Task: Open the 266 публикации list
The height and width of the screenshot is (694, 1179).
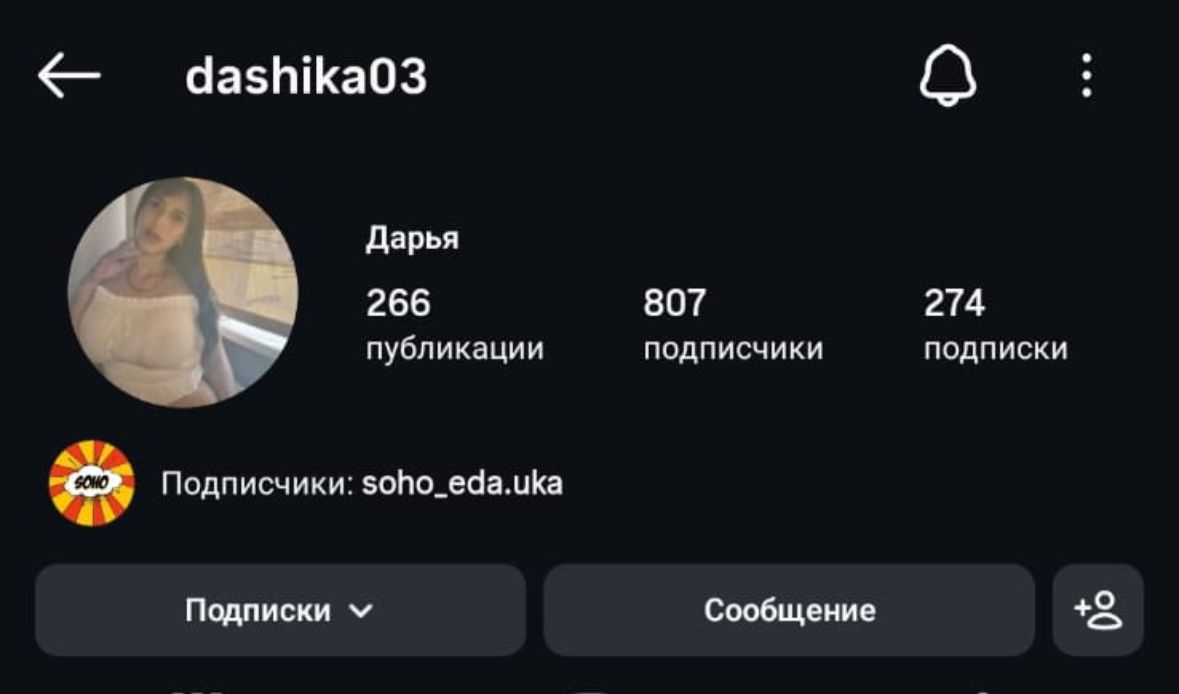Action: pyautogui.click(x=454, y=325)
